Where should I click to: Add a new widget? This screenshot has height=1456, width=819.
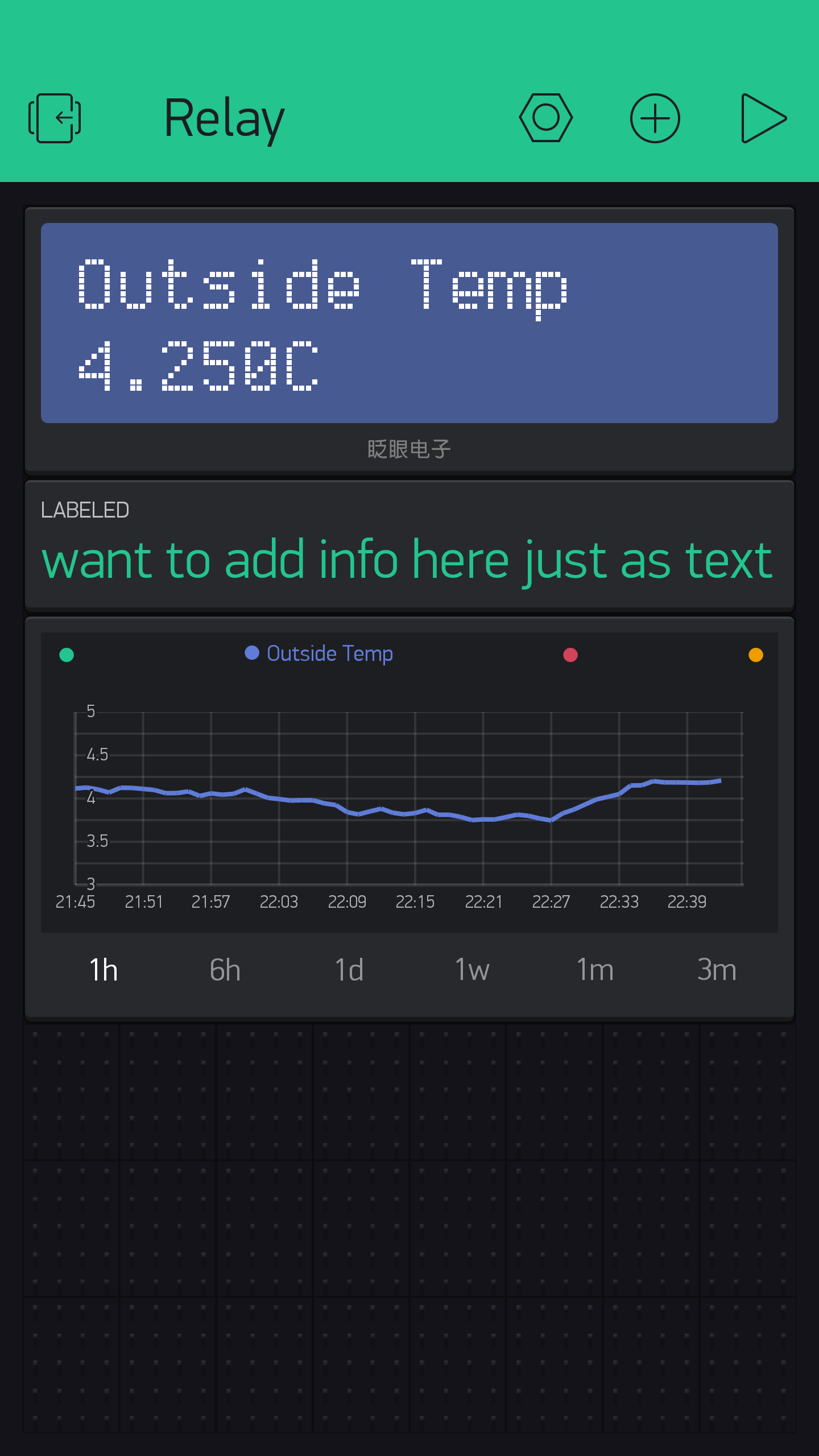click(655, 118)
